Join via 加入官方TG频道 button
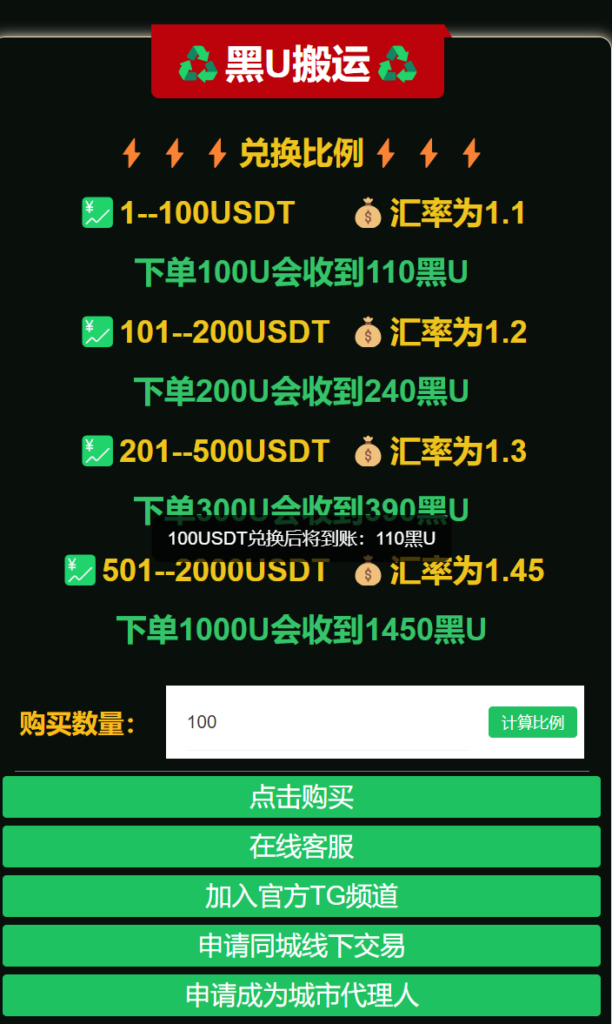 [x=301, y=896]
